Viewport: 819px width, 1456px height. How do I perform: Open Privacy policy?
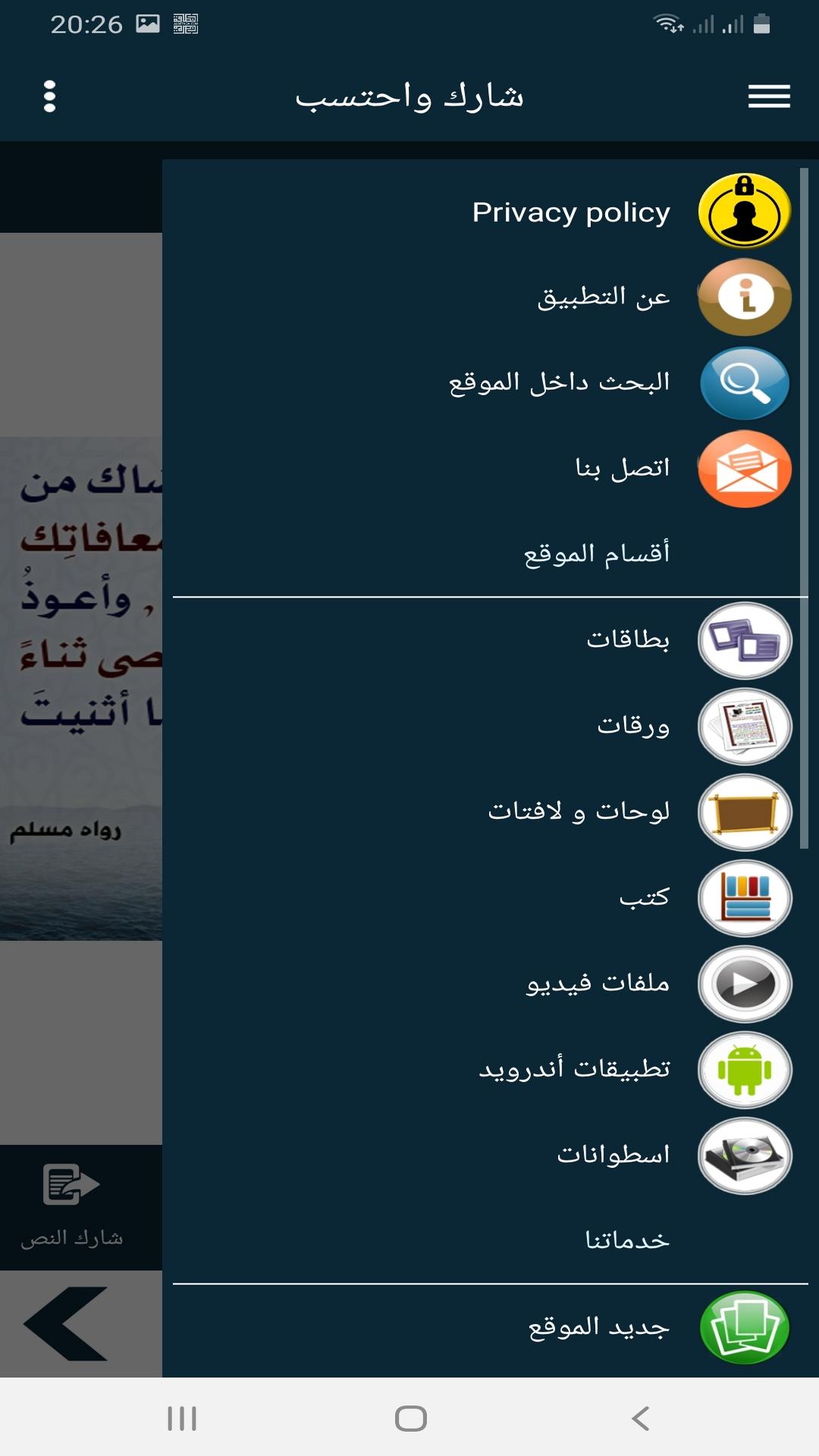click(x=571, y=212)
